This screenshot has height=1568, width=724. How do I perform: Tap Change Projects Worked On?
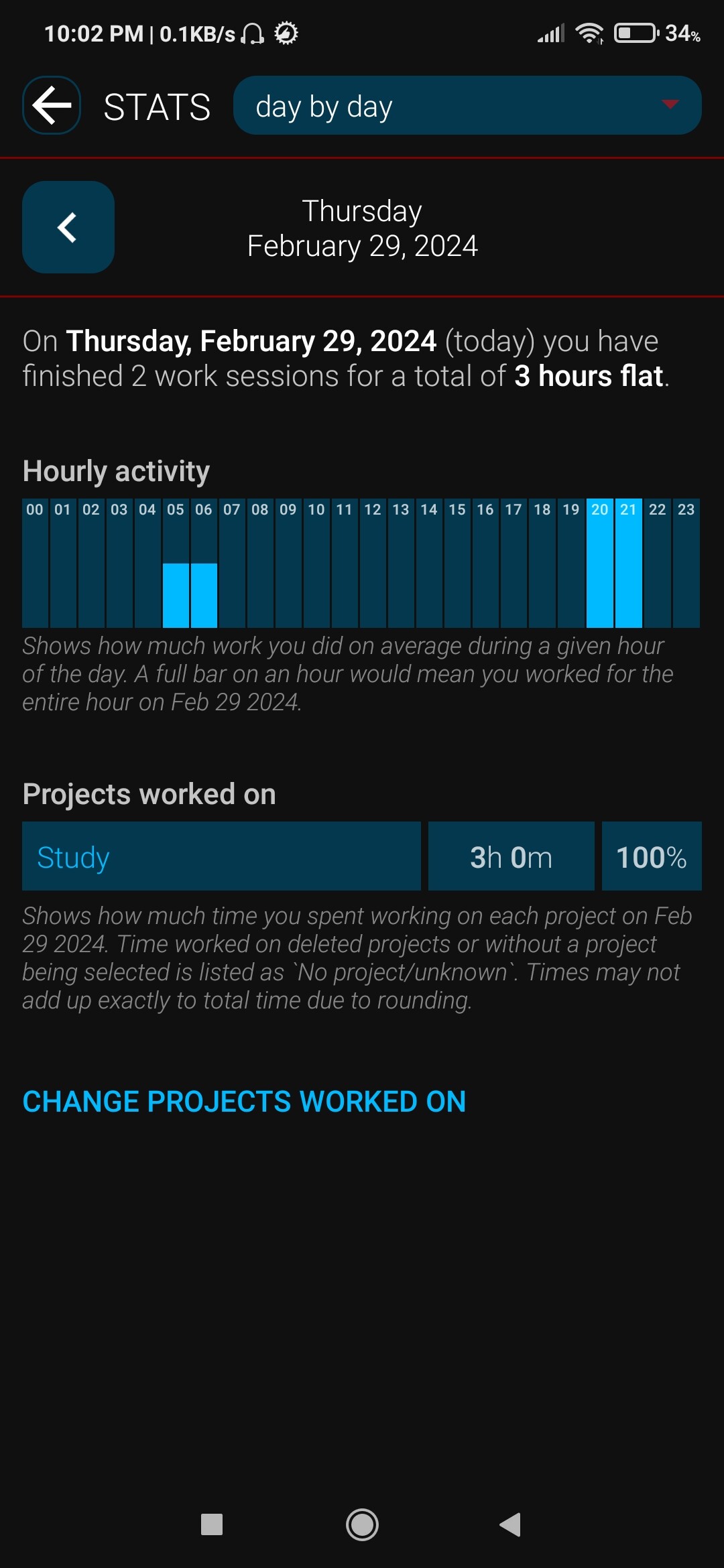[244, 1102]
